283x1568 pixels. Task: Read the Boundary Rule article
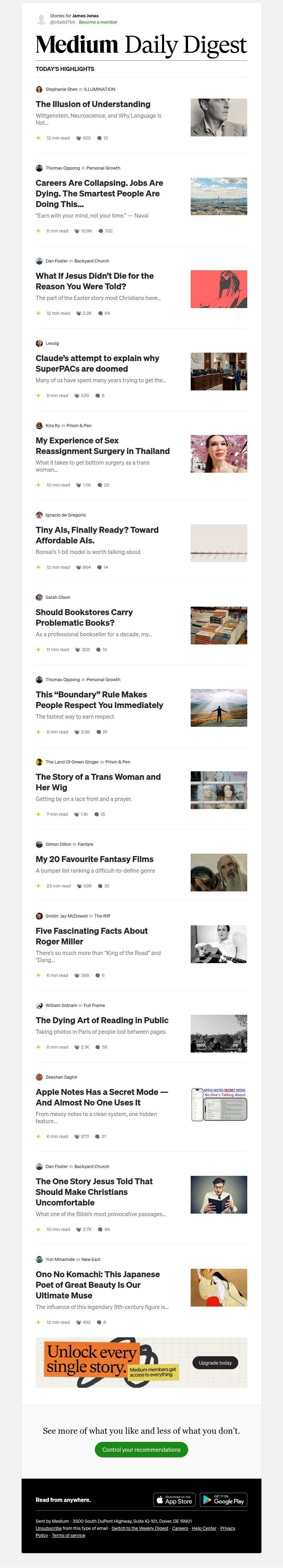tap(99, 700)
